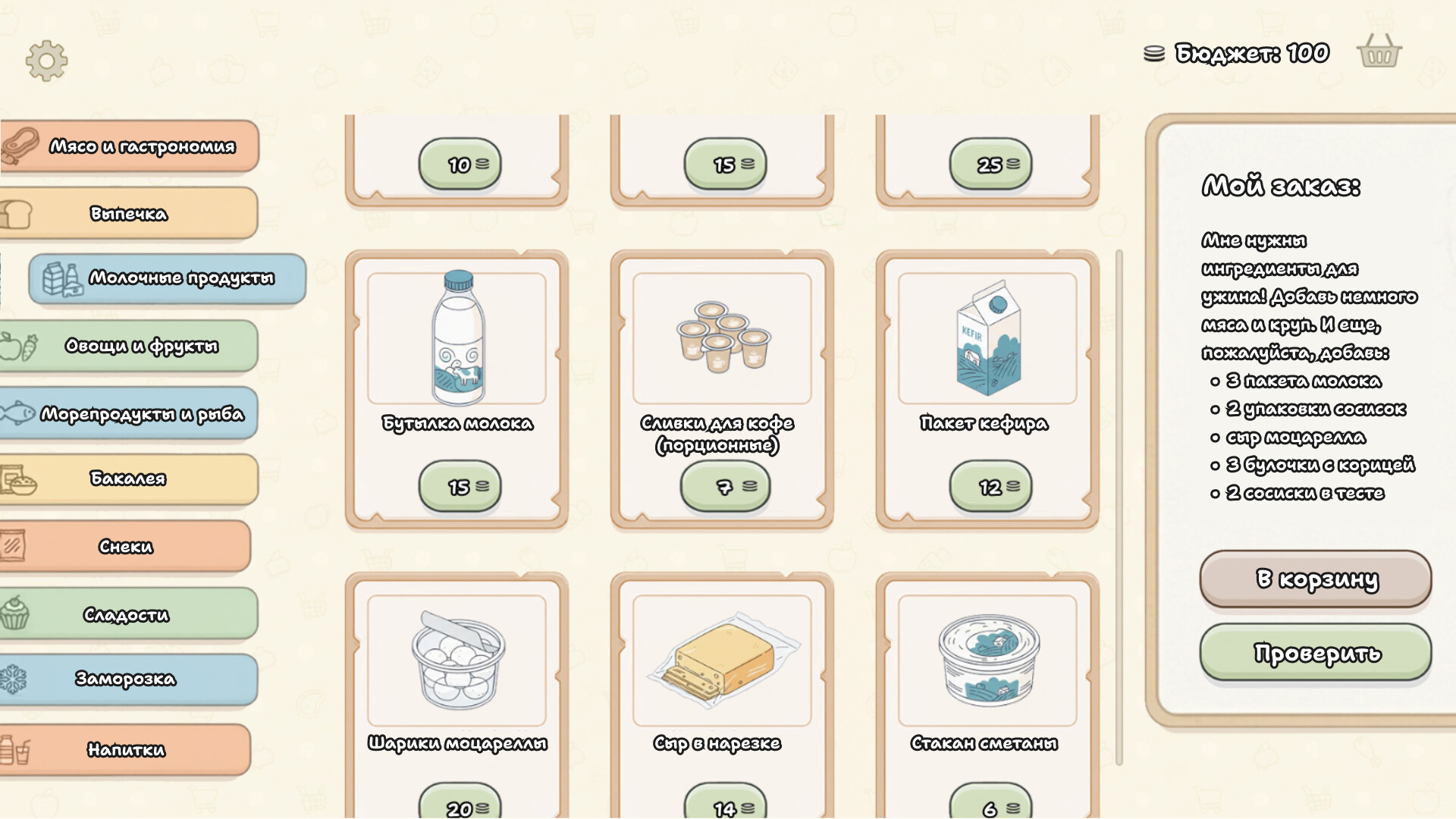Open the Овощи и фрукты category

130,347
